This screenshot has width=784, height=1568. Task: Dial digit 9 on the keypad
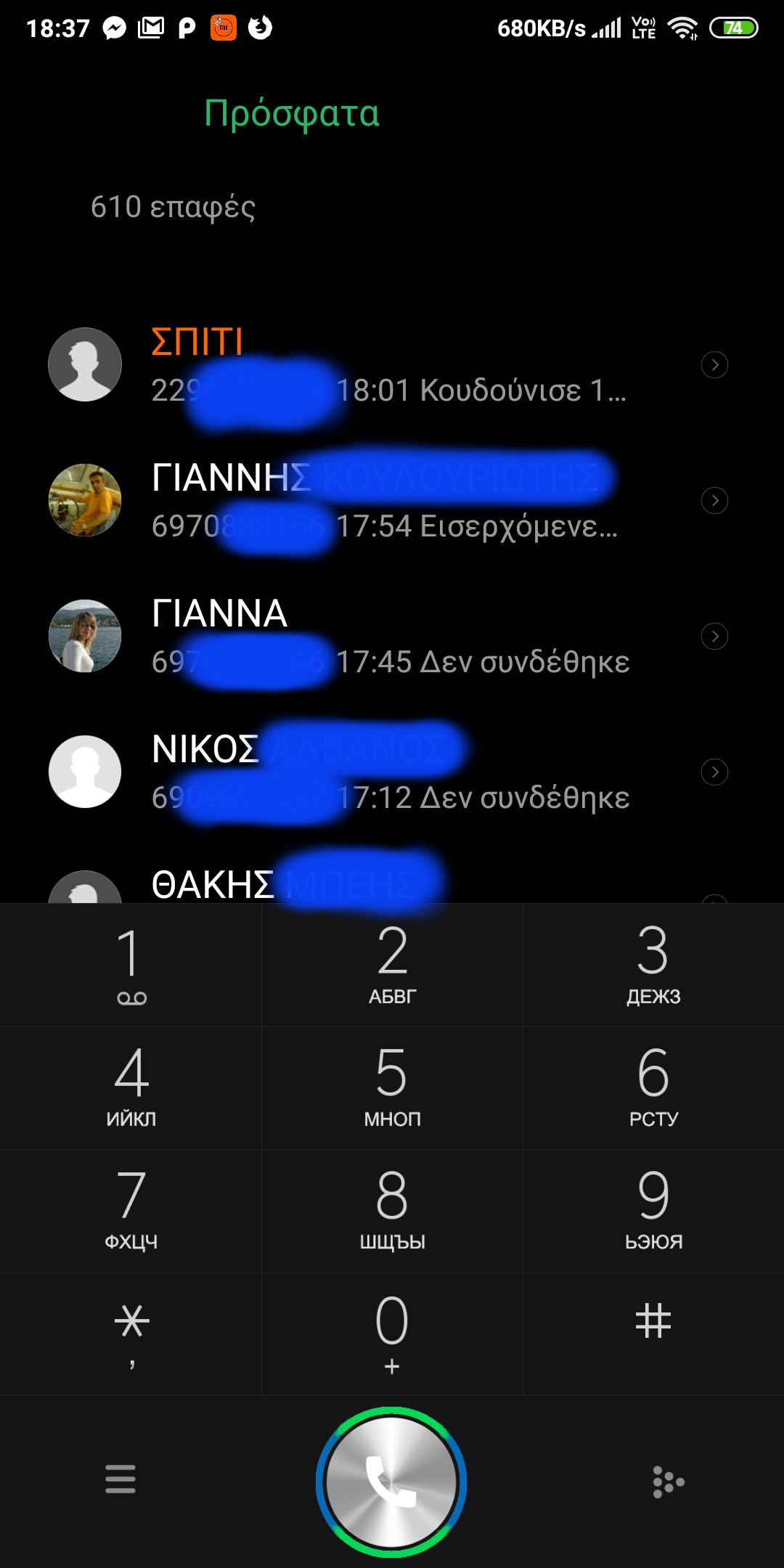pos(653,1210)
